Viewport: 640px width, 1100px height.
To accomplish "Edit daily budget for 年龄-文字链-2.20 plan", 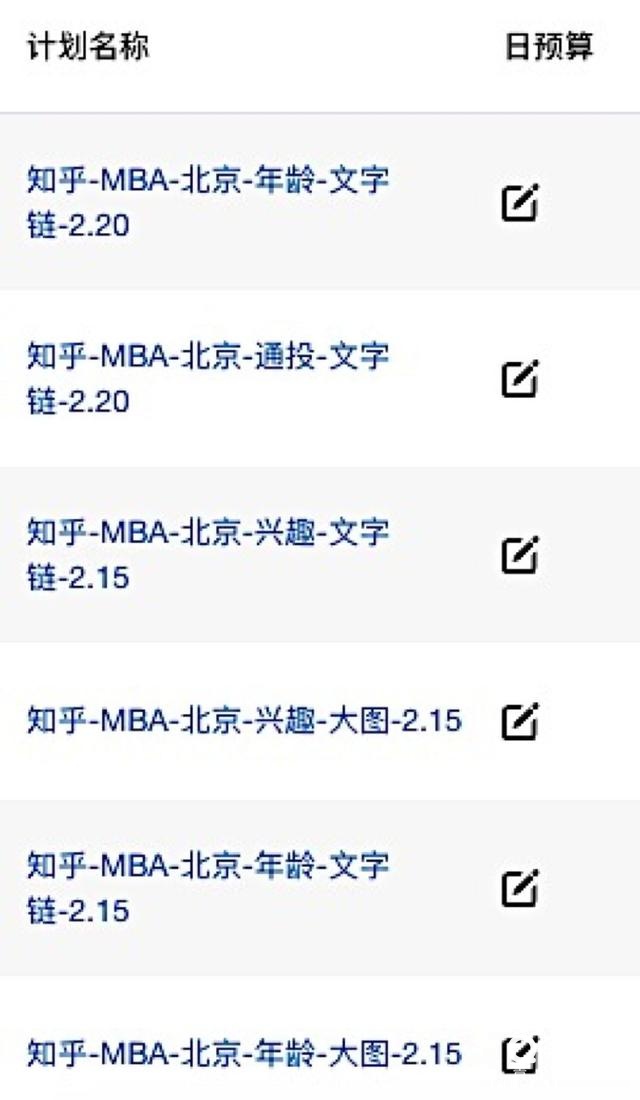I will coord(519,203).
